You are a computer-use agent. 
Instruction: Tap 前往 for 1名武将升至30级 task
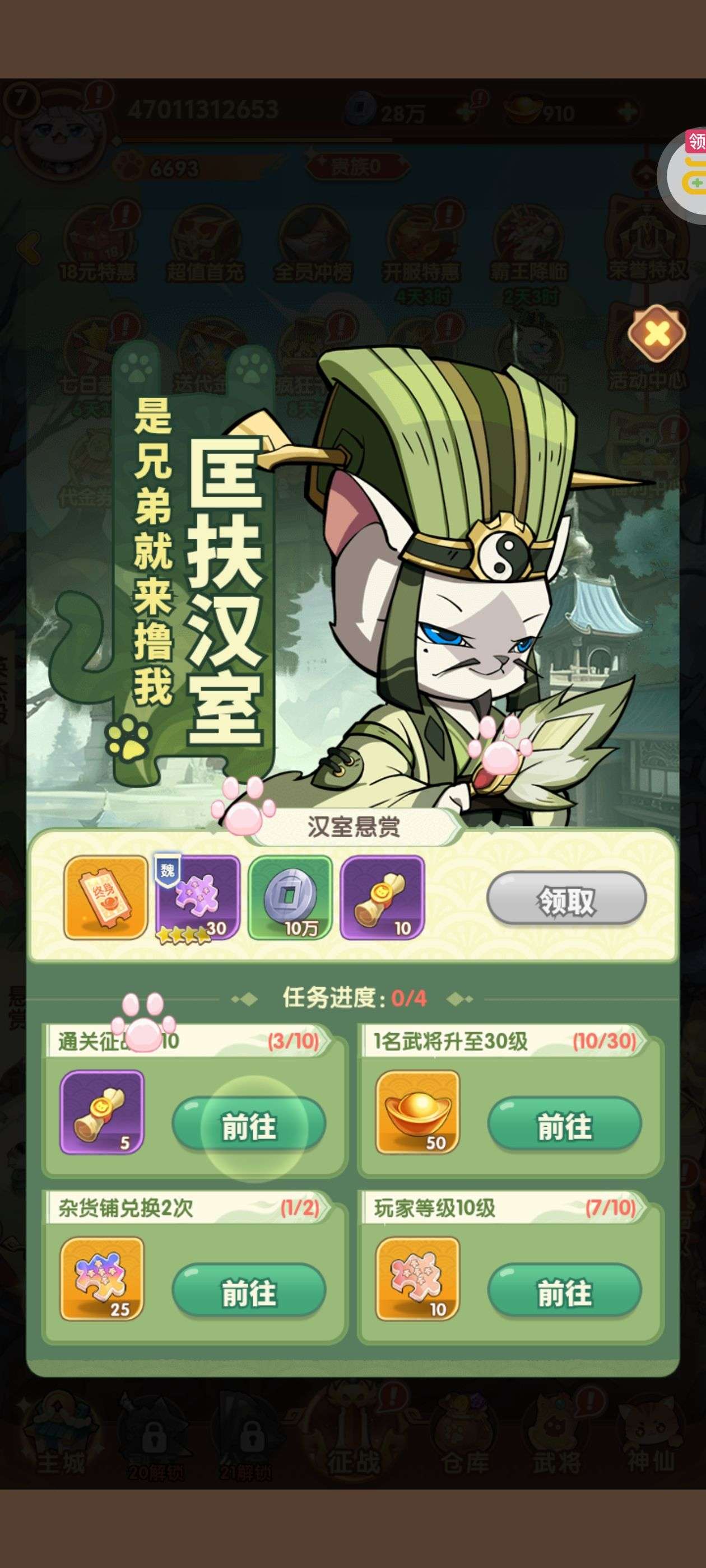(564, 1126)
